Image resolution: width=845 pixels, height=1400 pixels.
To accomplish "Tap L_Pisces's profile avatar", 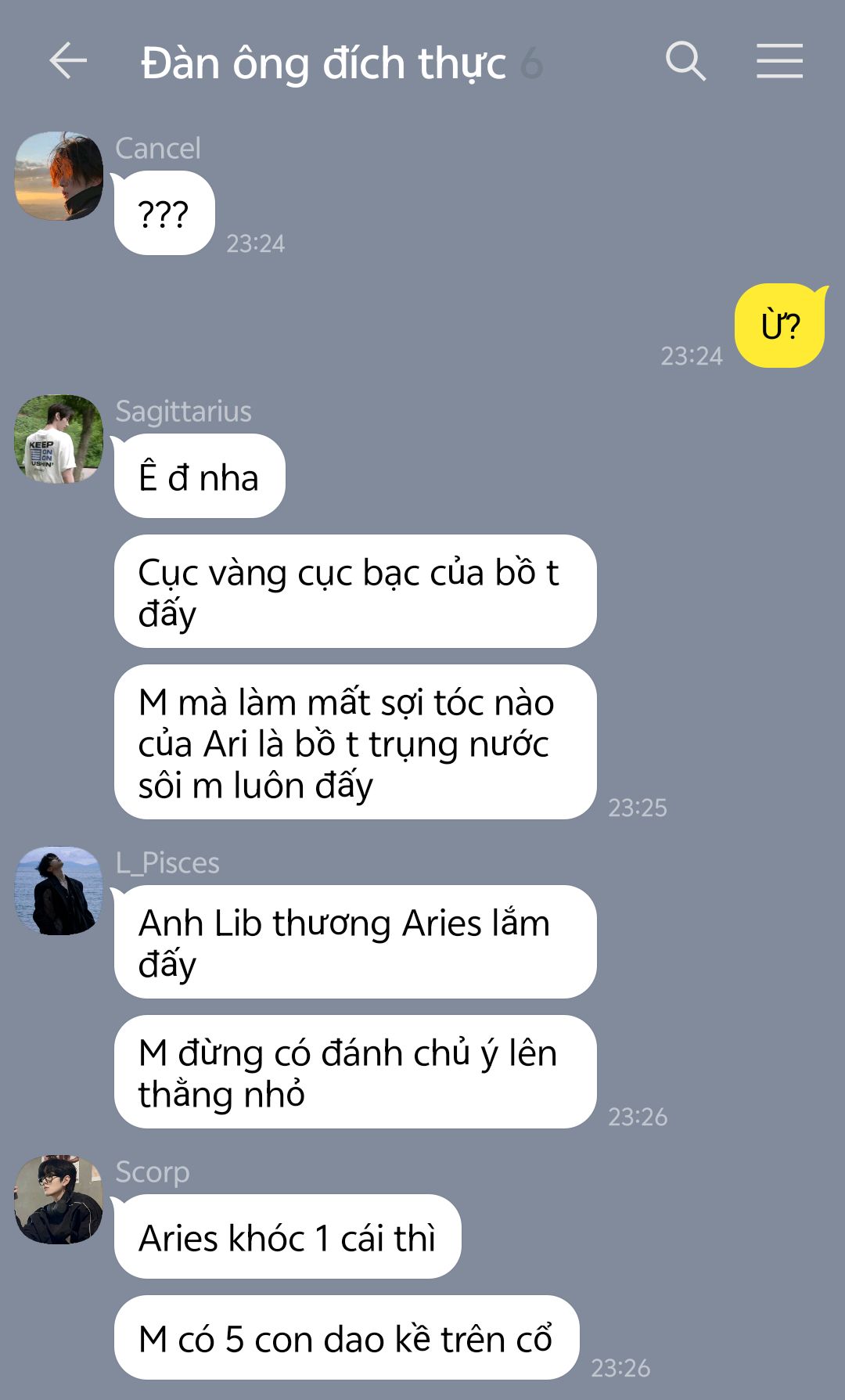I will (59, 891).
